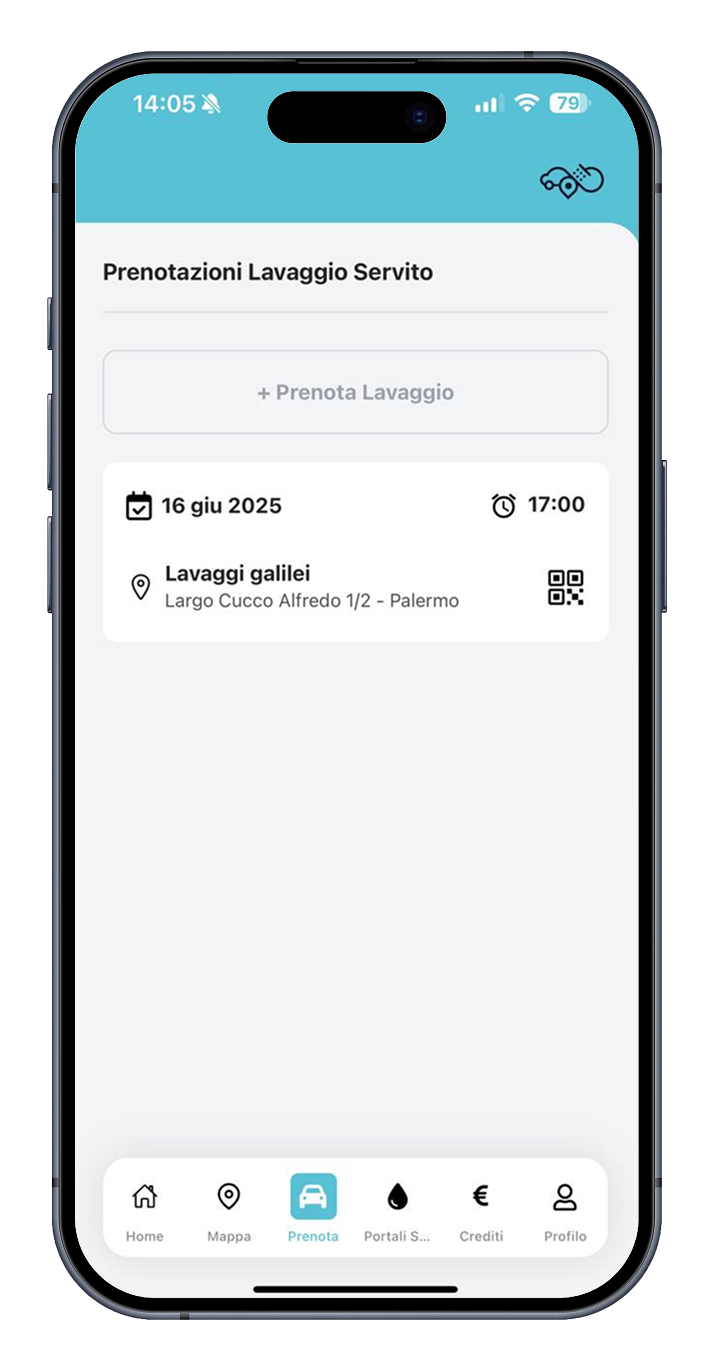
Task: Open the Portali S... tab
Action: pos(397,1208)
